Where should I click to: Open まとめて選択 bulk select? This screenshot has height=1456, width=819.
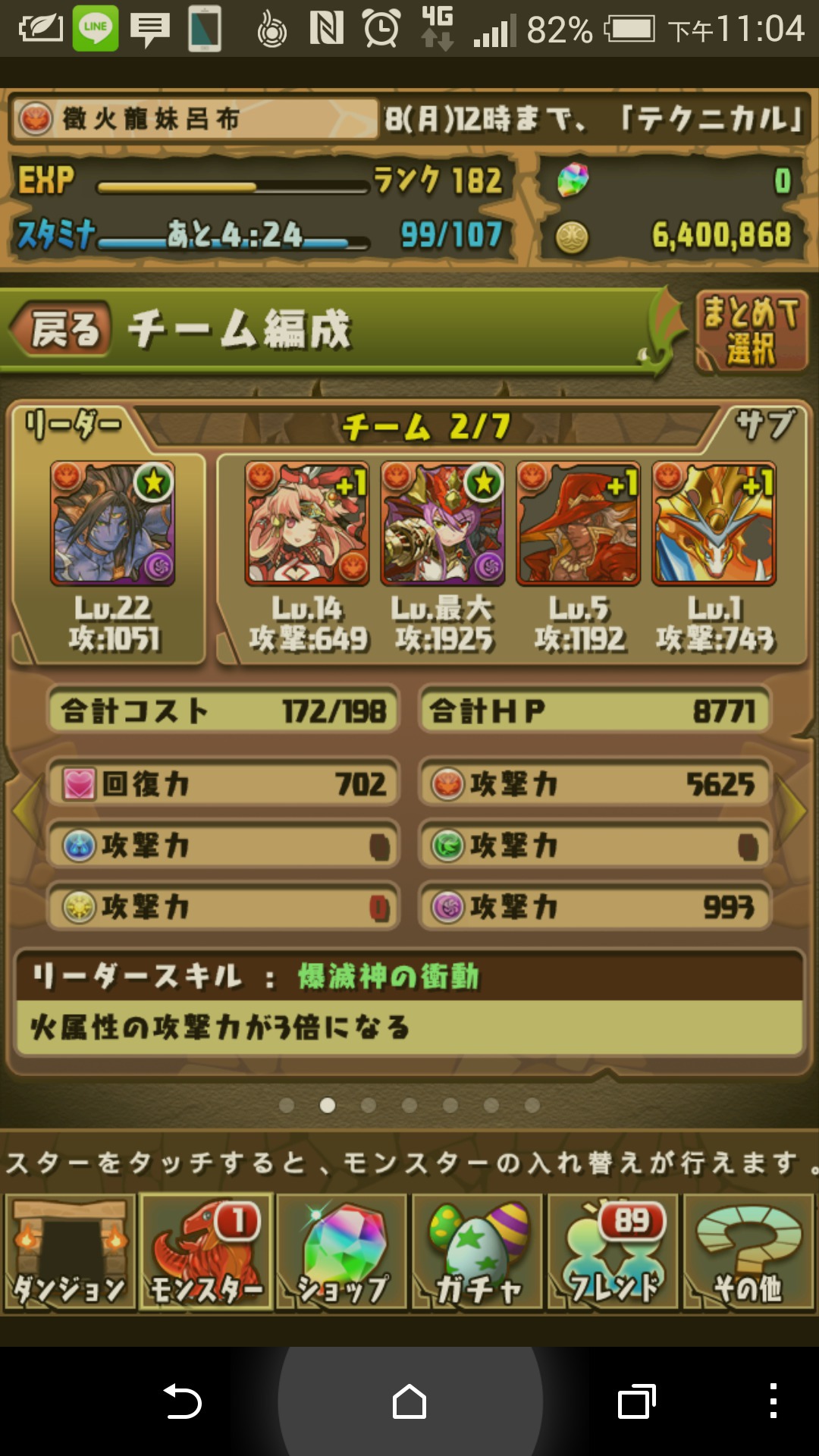click(751, 331)
